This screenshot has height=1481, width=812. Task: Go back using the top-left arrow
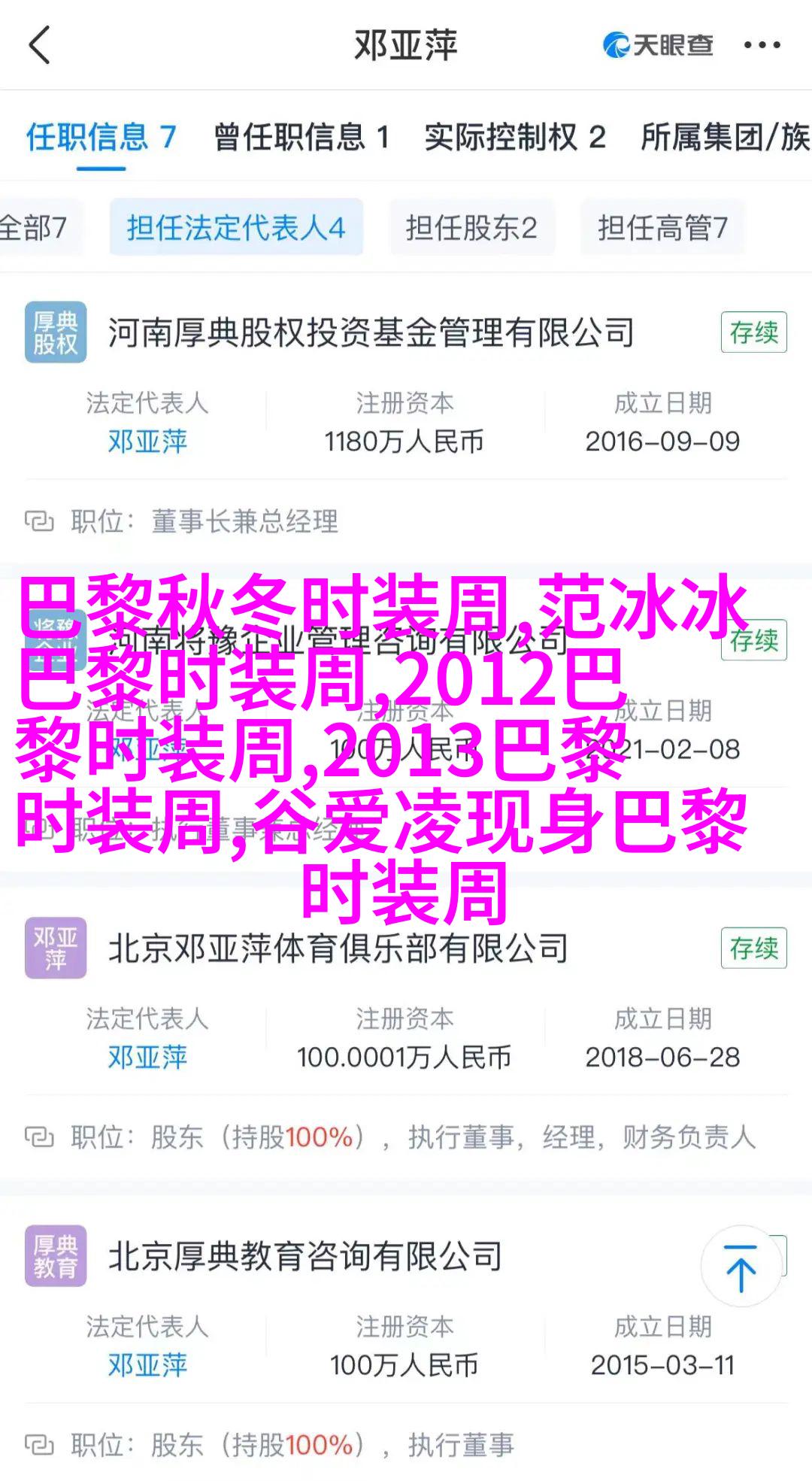click(40, 45)
